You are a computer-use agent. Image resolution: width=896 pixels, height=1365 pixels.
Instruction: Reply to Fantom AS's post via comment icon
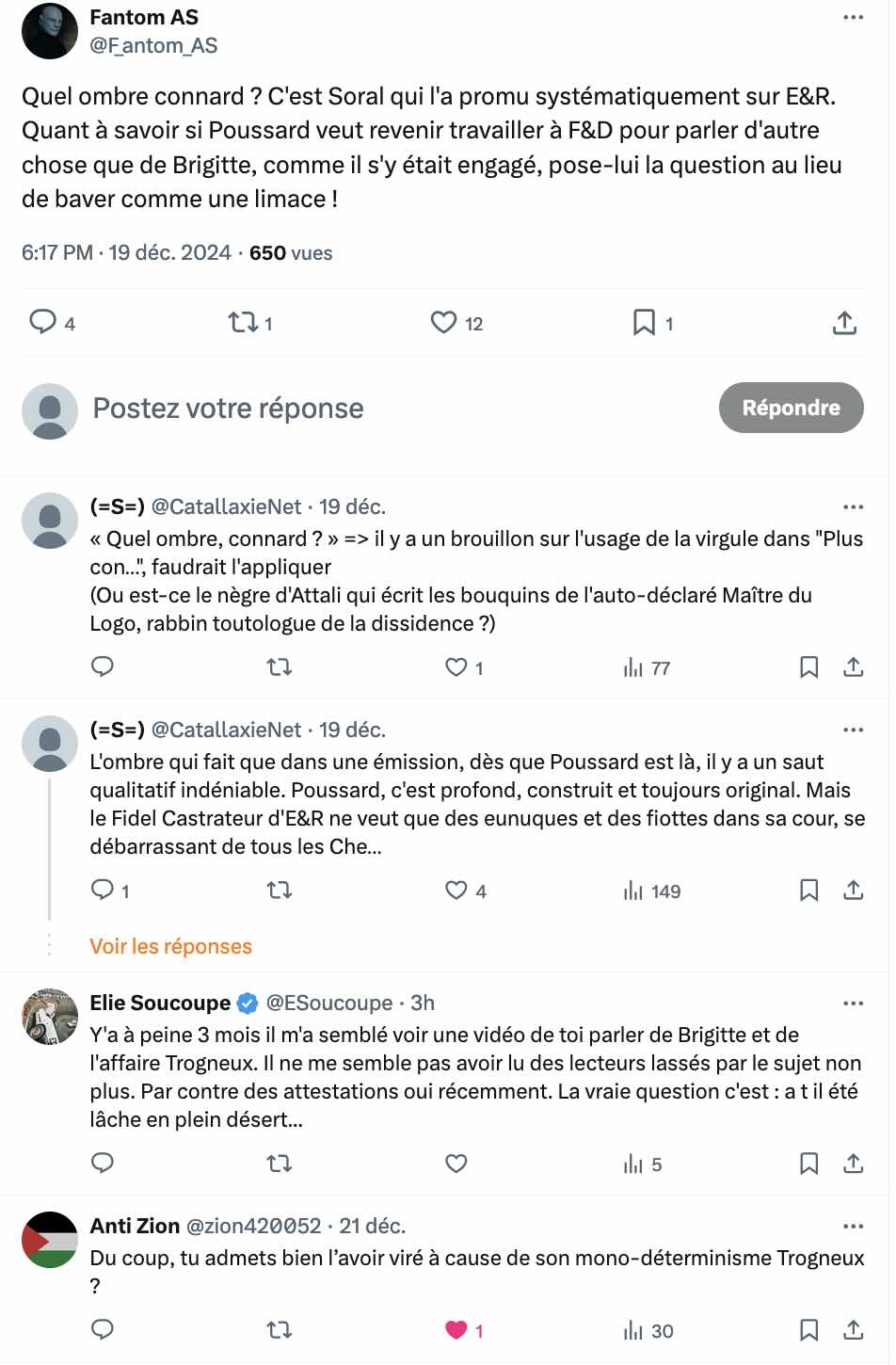click(x=43, y=322)
